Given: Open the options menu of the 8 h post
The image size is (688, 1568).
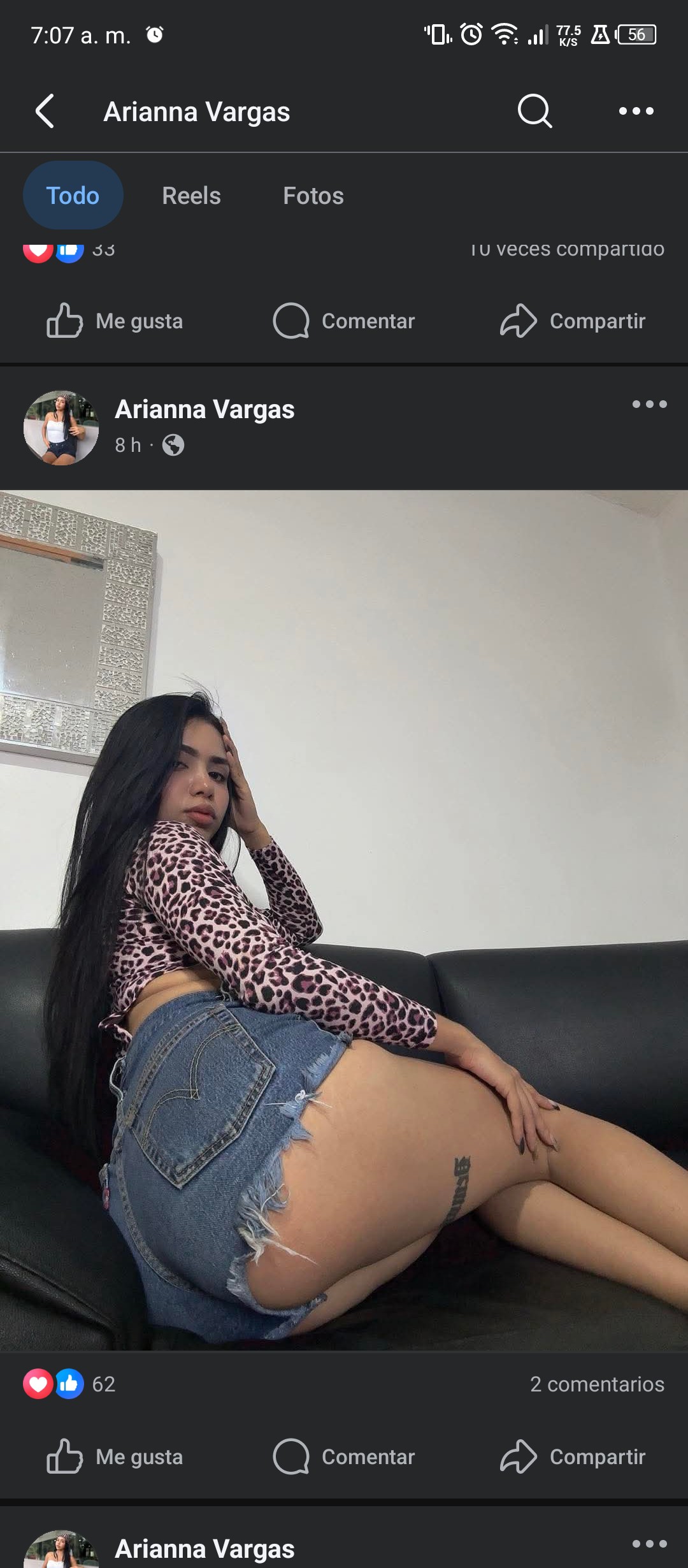Looking at the screenshot, I should click(x=649, y=404).
